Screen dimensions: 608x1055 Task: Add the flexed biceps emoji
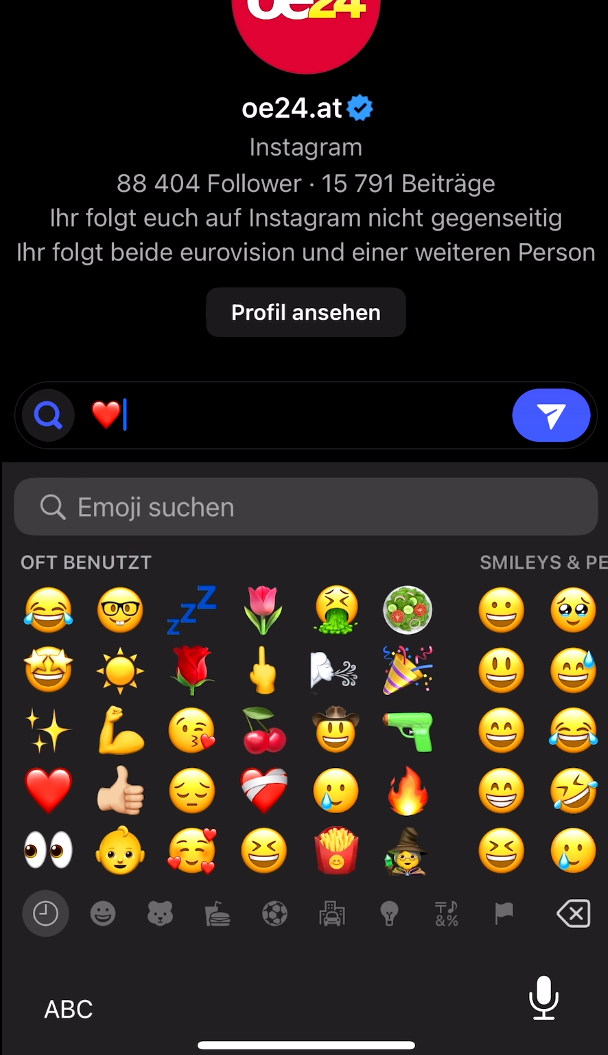click(120, 732)
